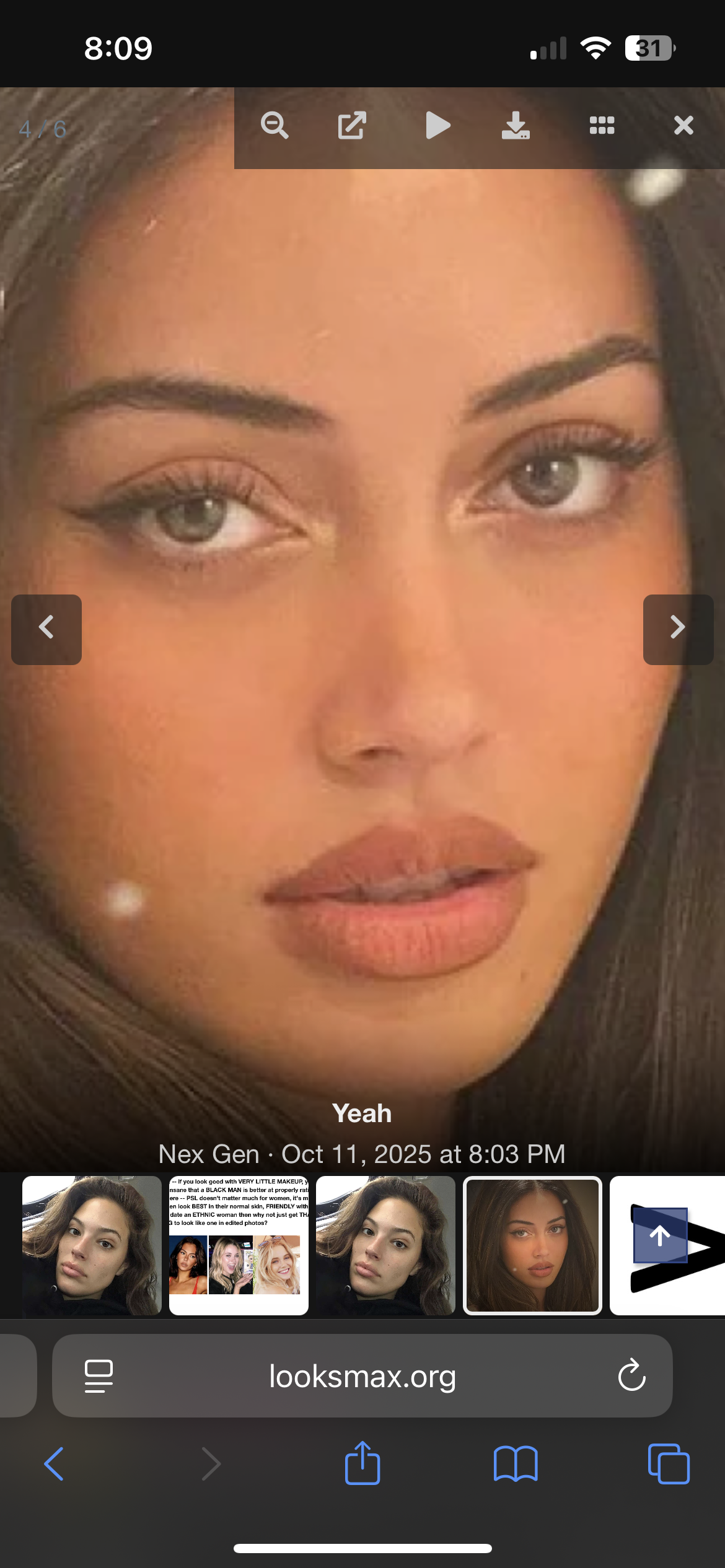725x1568 pixels.
Task: Open Safari bookmarks
Action: click(x=516, y=1464)
